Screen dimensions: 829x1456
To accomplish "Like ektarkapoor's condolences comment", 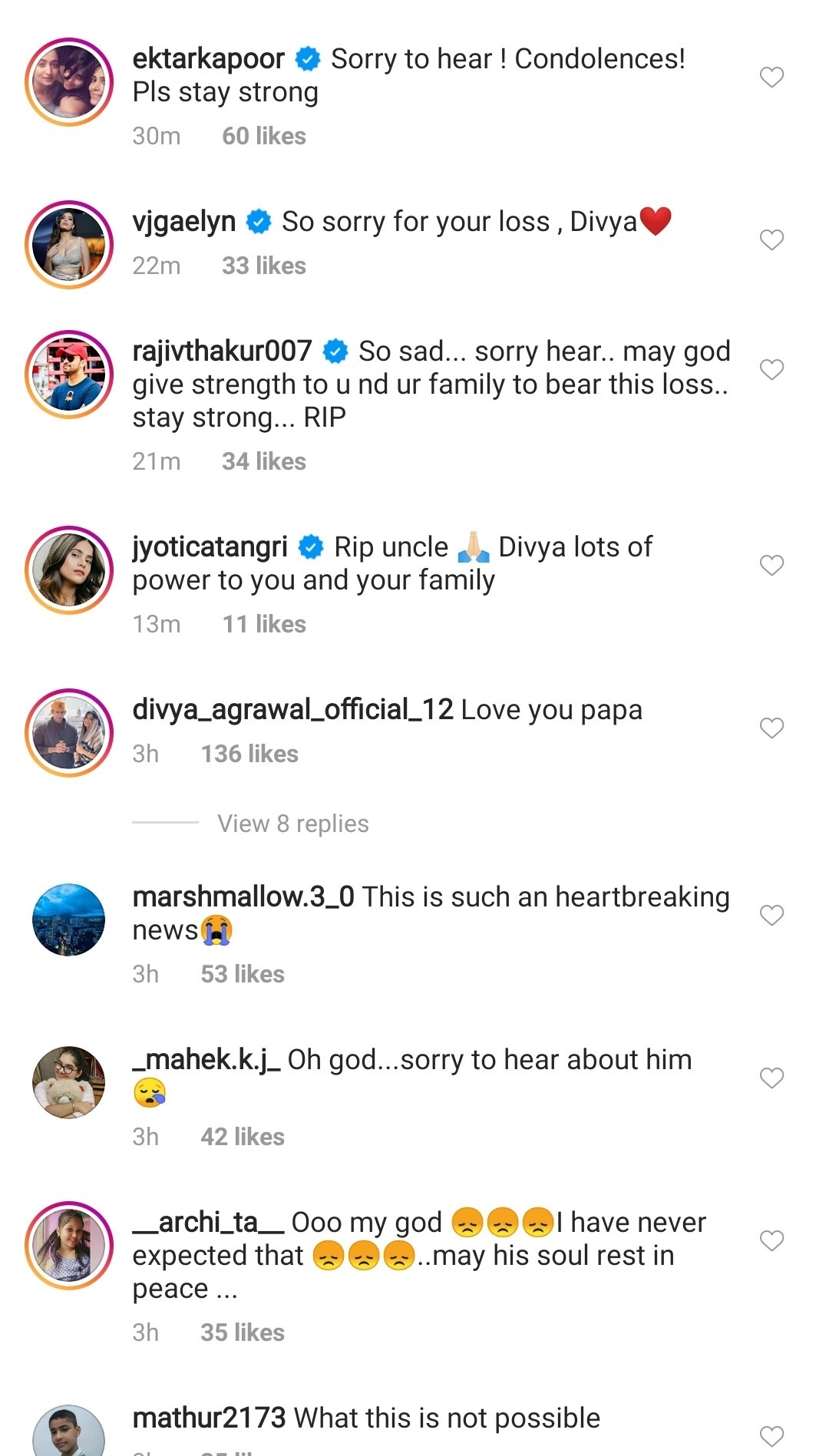I will (x=771, y=78).
